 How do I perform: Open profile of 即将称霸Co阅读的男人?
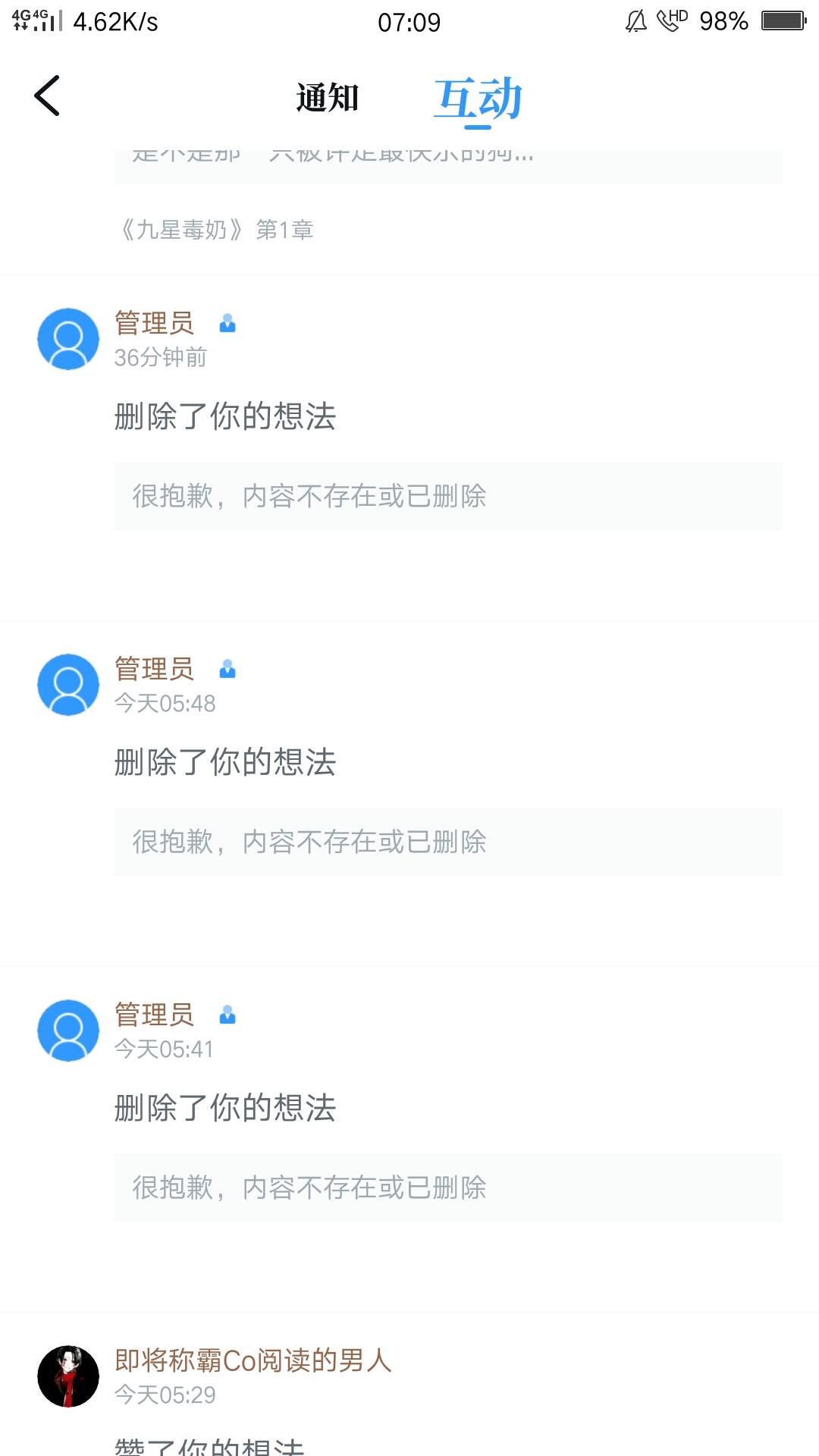point(253,1360)
